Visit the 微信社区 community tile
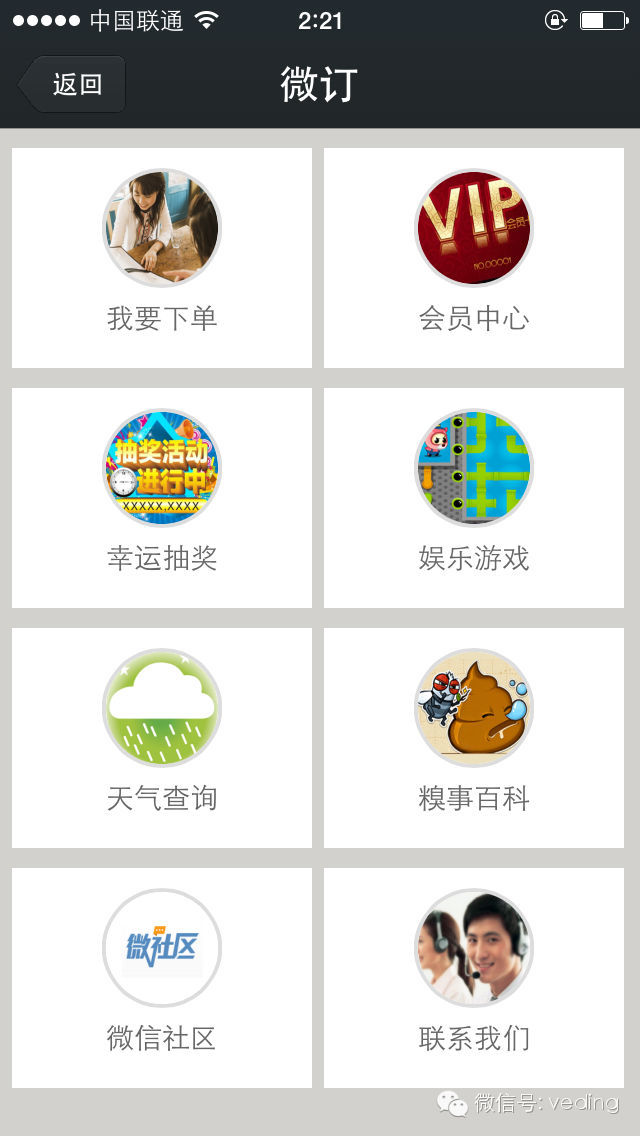 [162, 978]
